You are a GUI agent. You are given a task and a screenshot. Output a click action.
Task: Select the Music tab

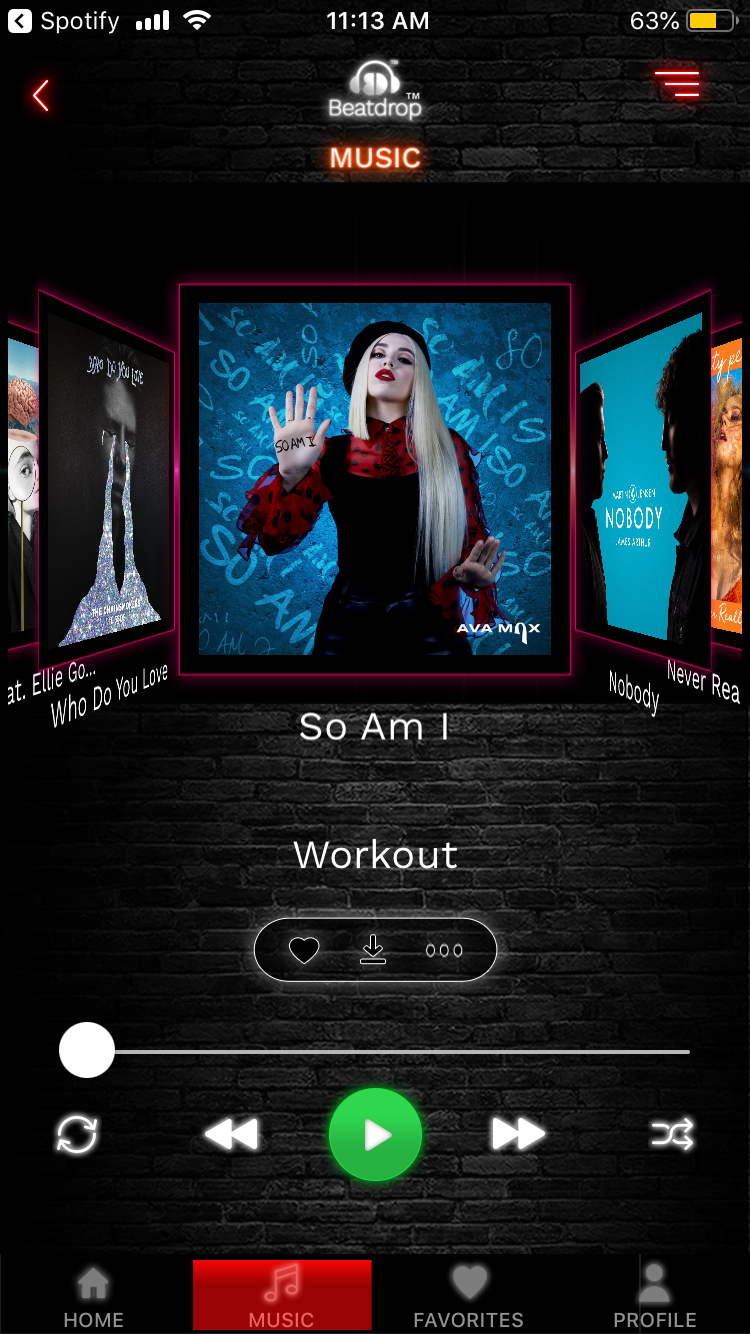coord(281,1296)
